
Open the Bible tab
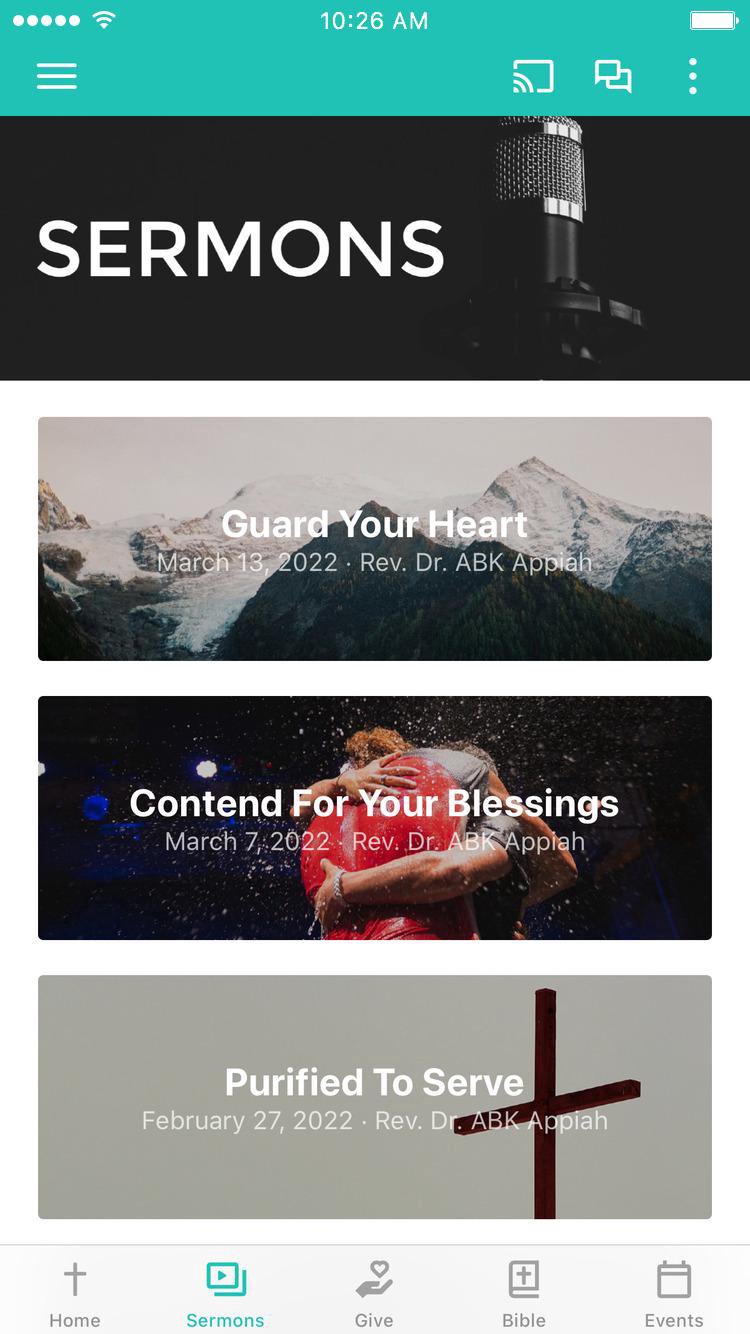[x=524, y=1293]
